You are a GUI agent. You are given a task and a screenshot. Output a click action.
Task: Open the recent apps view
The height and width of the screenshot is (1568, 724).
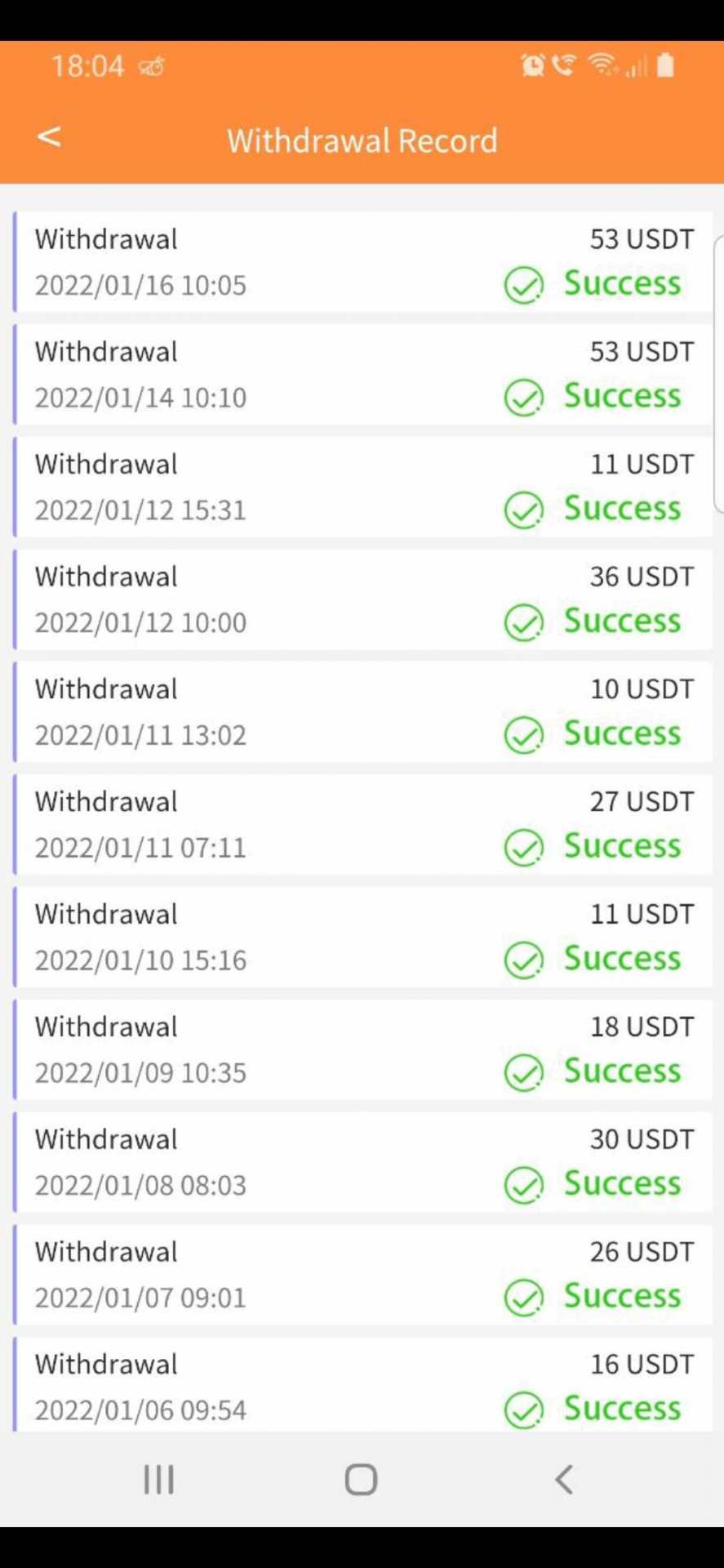(x=158, y=1479)
